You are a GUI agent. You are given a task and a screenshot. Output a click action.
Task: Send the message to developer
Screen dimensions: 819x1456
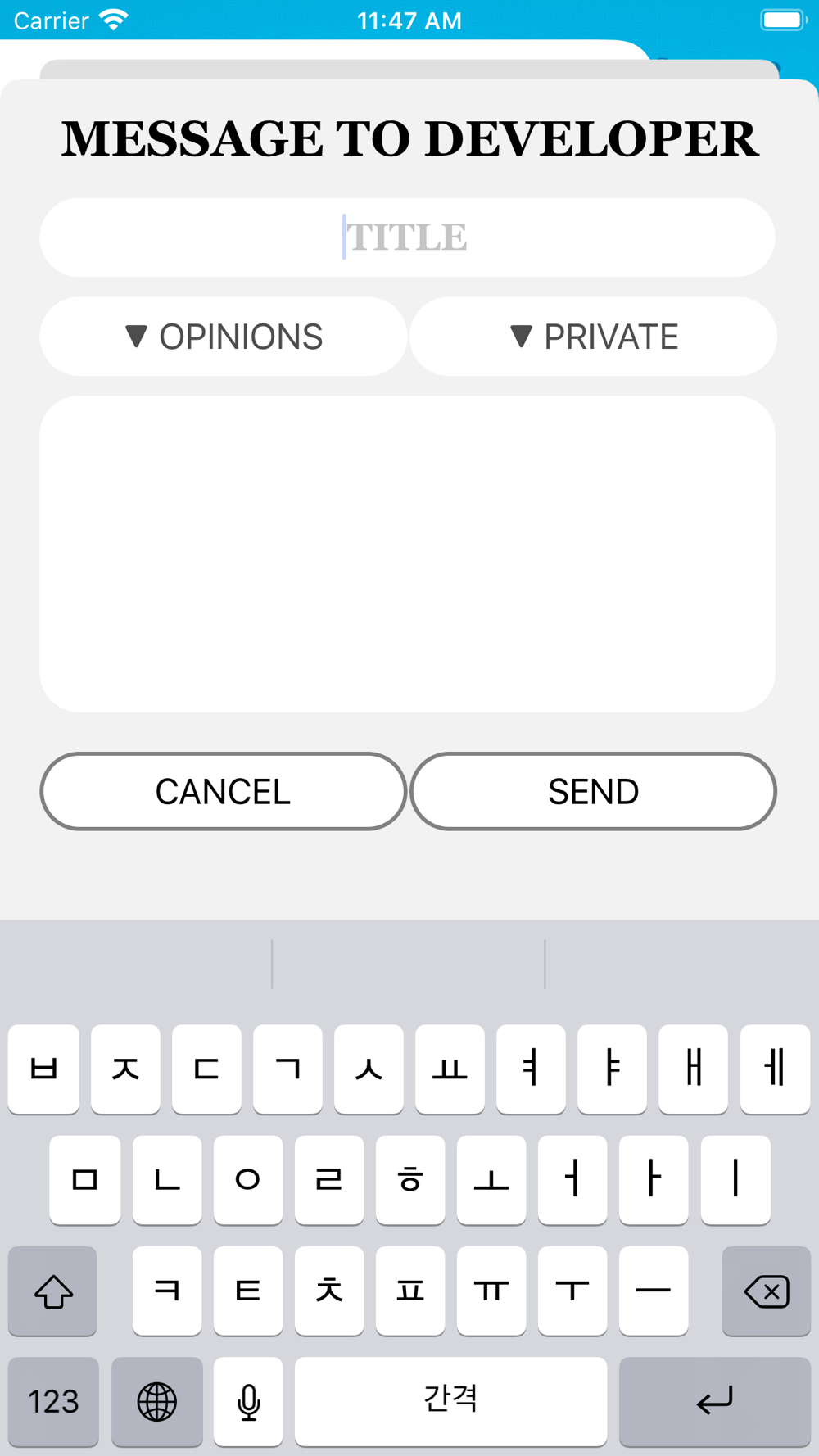pyautogui.click(x=593, y=791)
